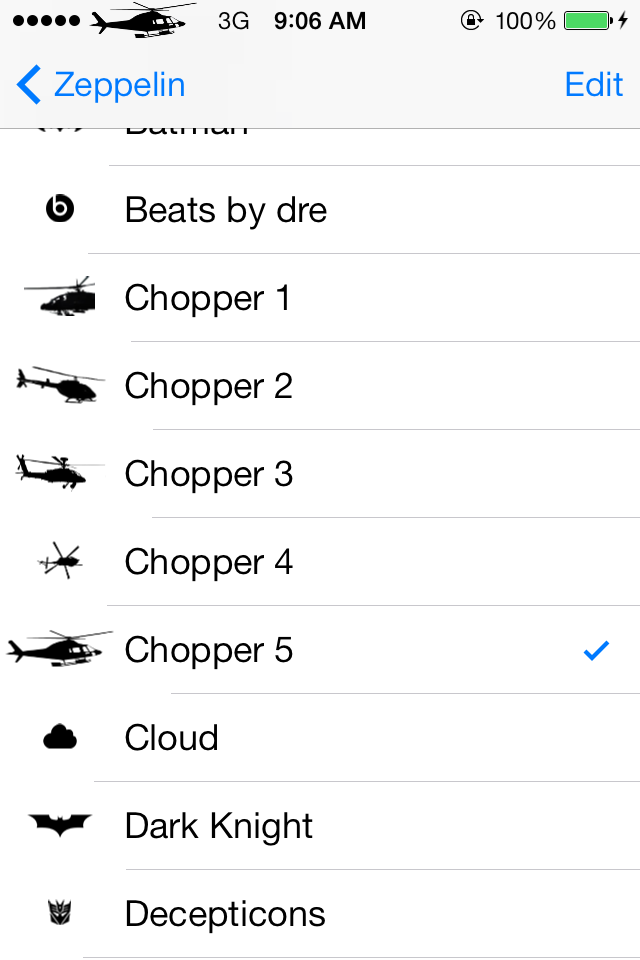The image size is (640, 960).
Task: Tap the Edit button
Action: point(593,86)
